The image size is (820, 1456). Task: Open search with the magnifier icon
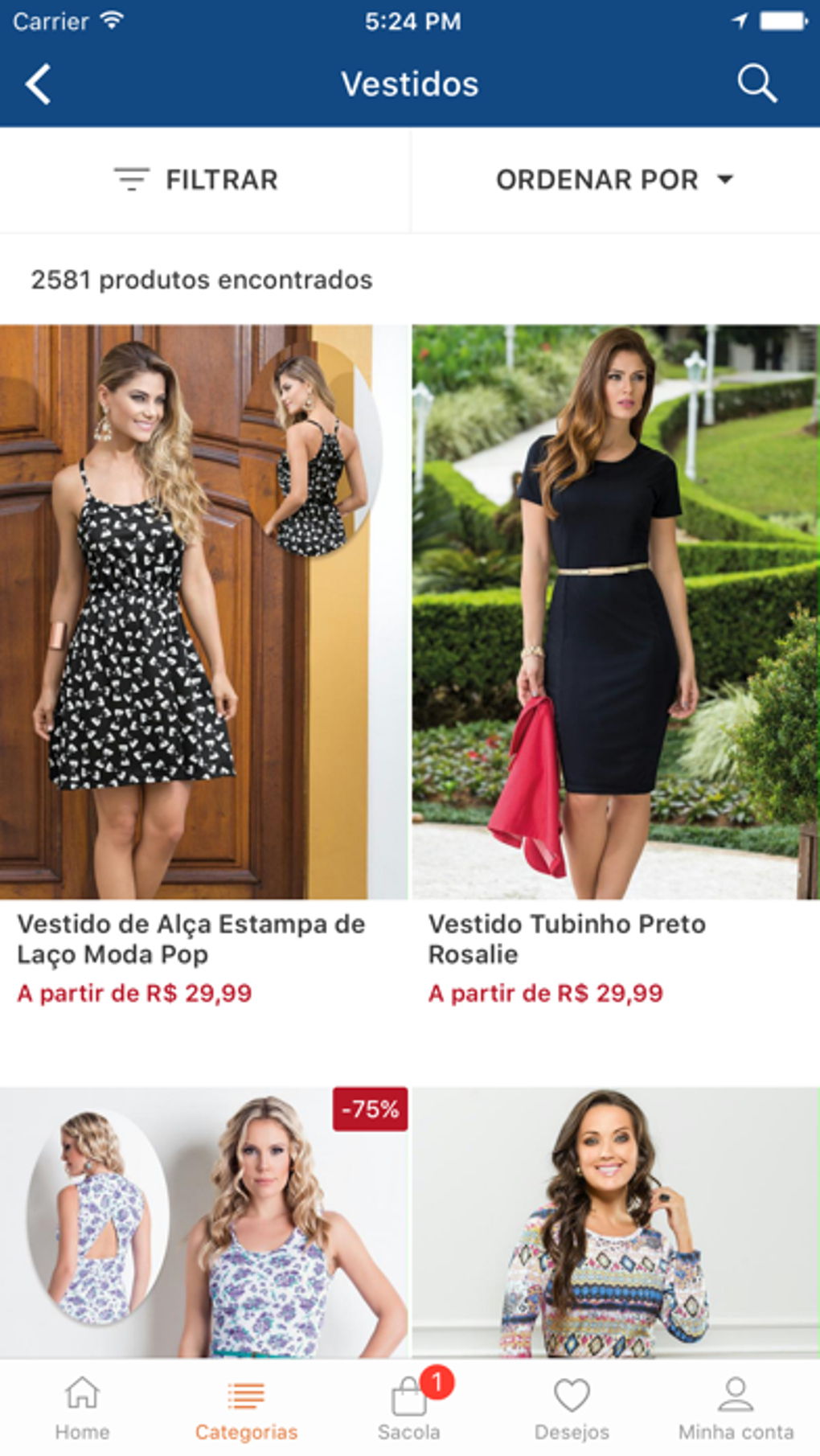(756, 84)
